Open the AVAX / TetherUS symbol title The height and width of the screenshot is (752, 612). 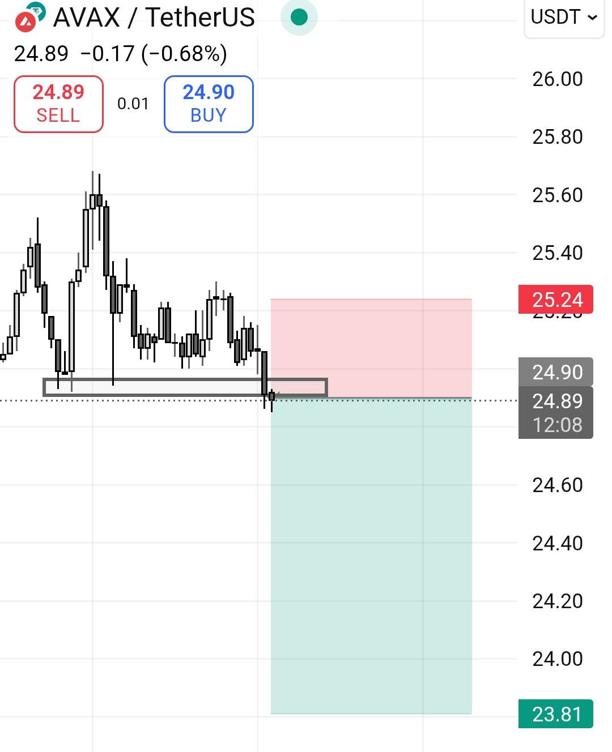[x=153, y=17]
